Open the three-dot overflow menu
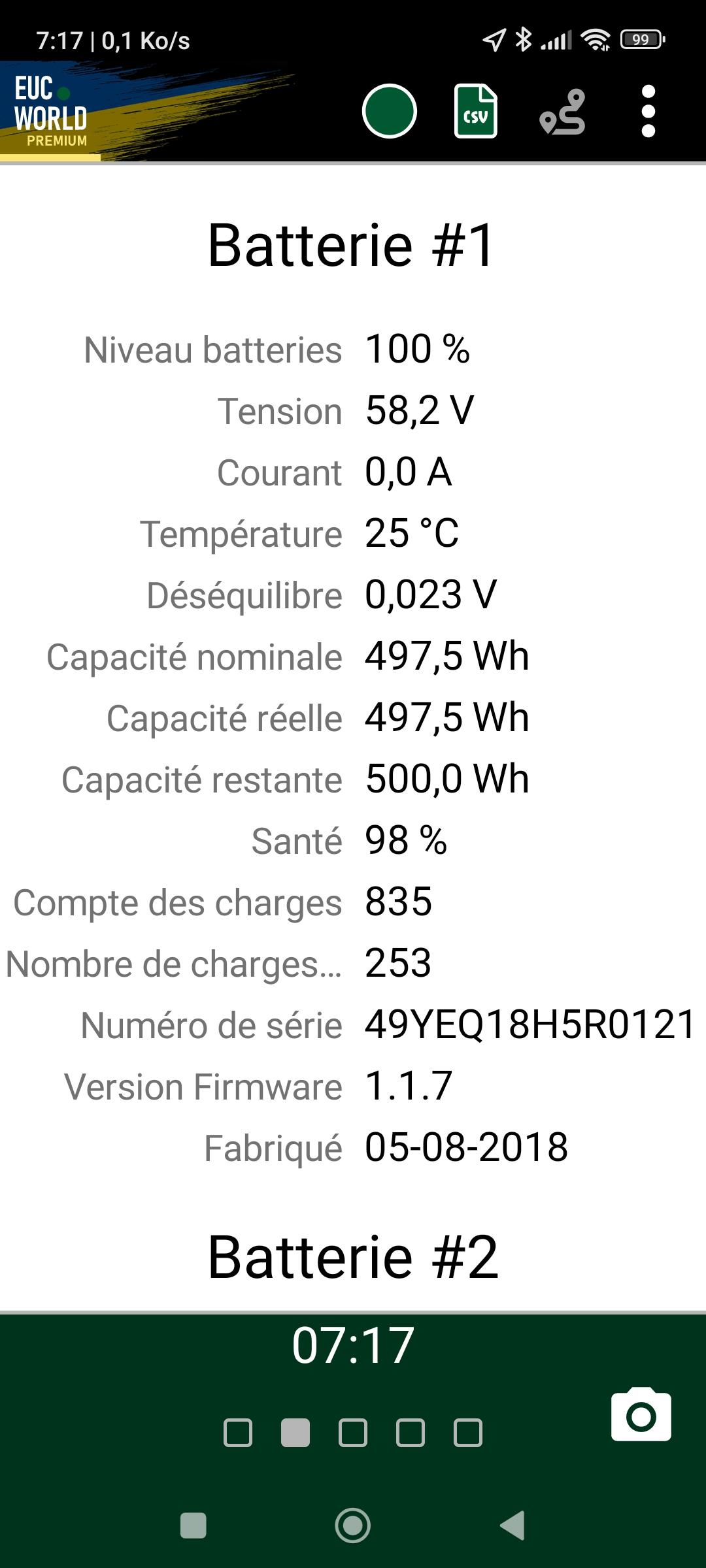The width and height of the screenshot is (706, 1568). click(x=648, y=111)
